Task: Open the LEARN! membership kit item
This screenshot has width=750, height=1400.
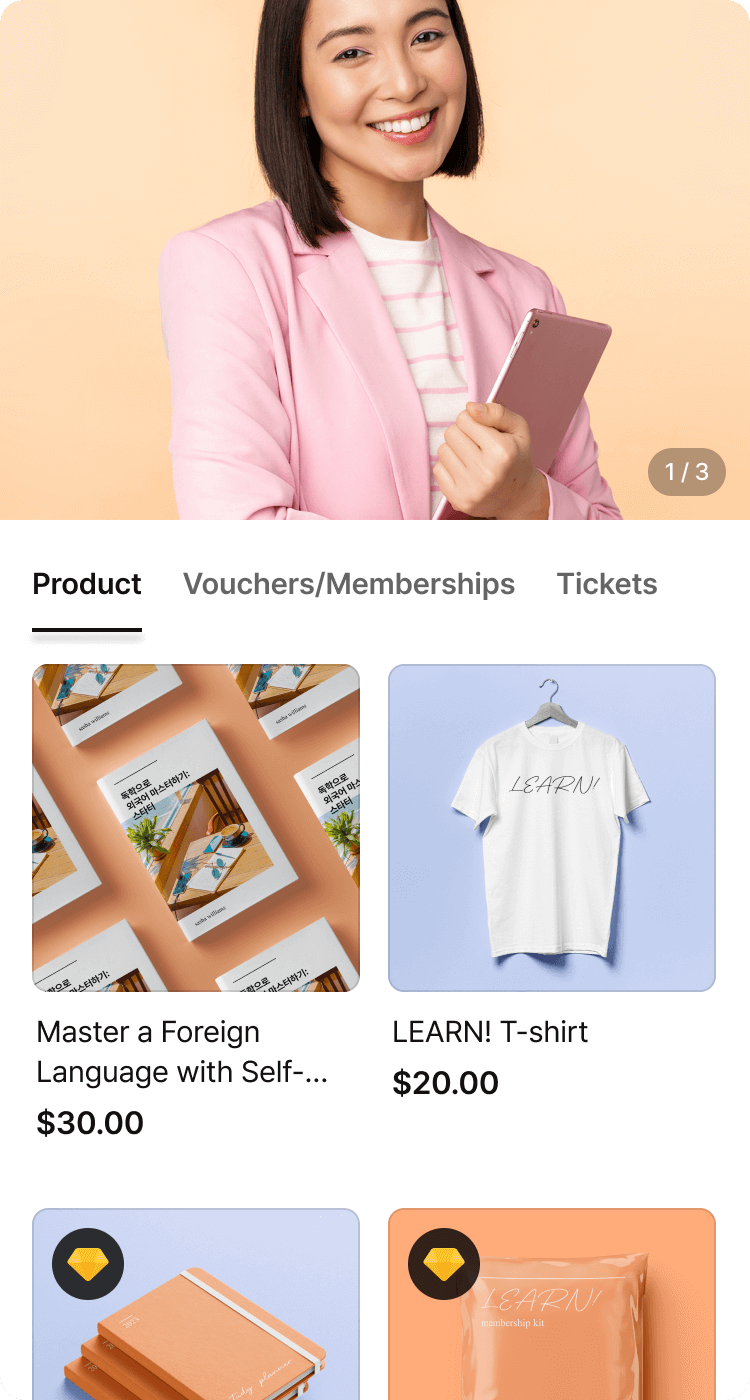Action: 552,1304
